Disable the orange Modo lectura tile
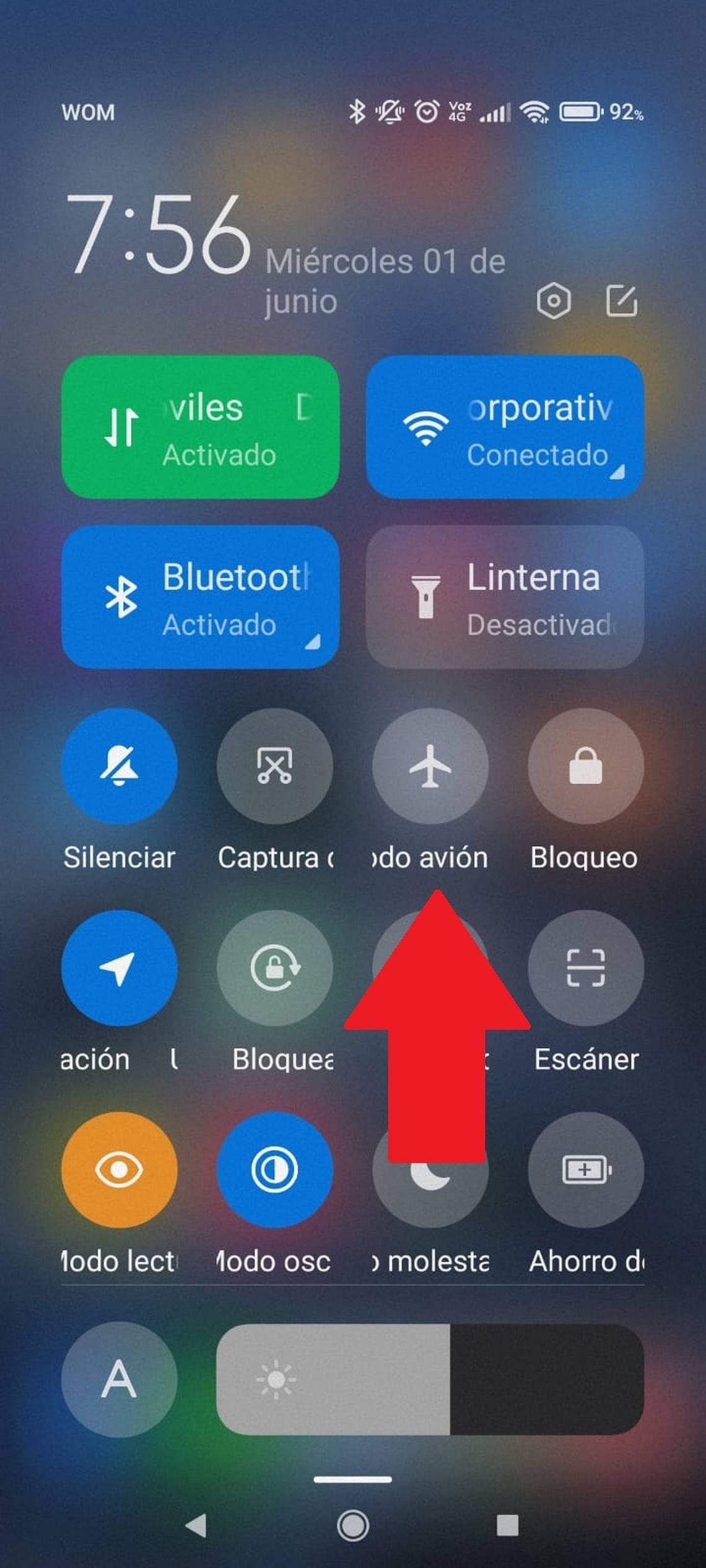Screen dimensions: 706x1568 120,1170
